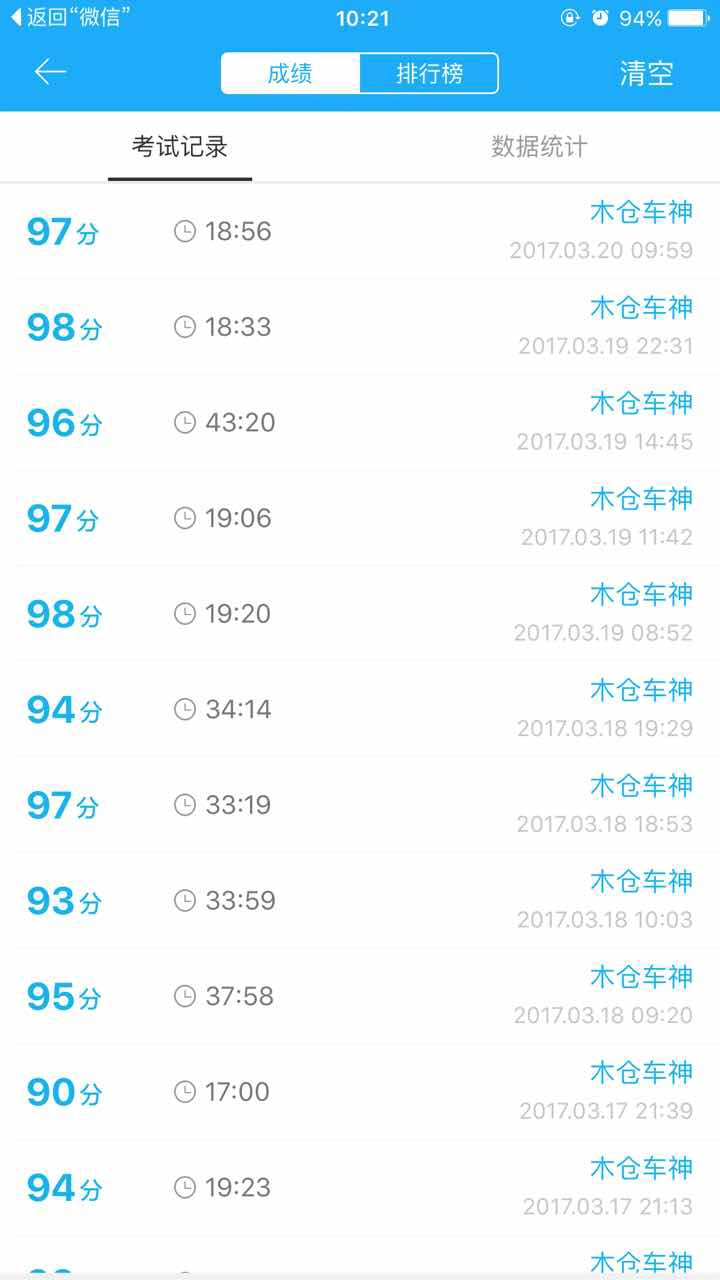Open the exam record dated 2017.03.20 09:59

[360, 232]
